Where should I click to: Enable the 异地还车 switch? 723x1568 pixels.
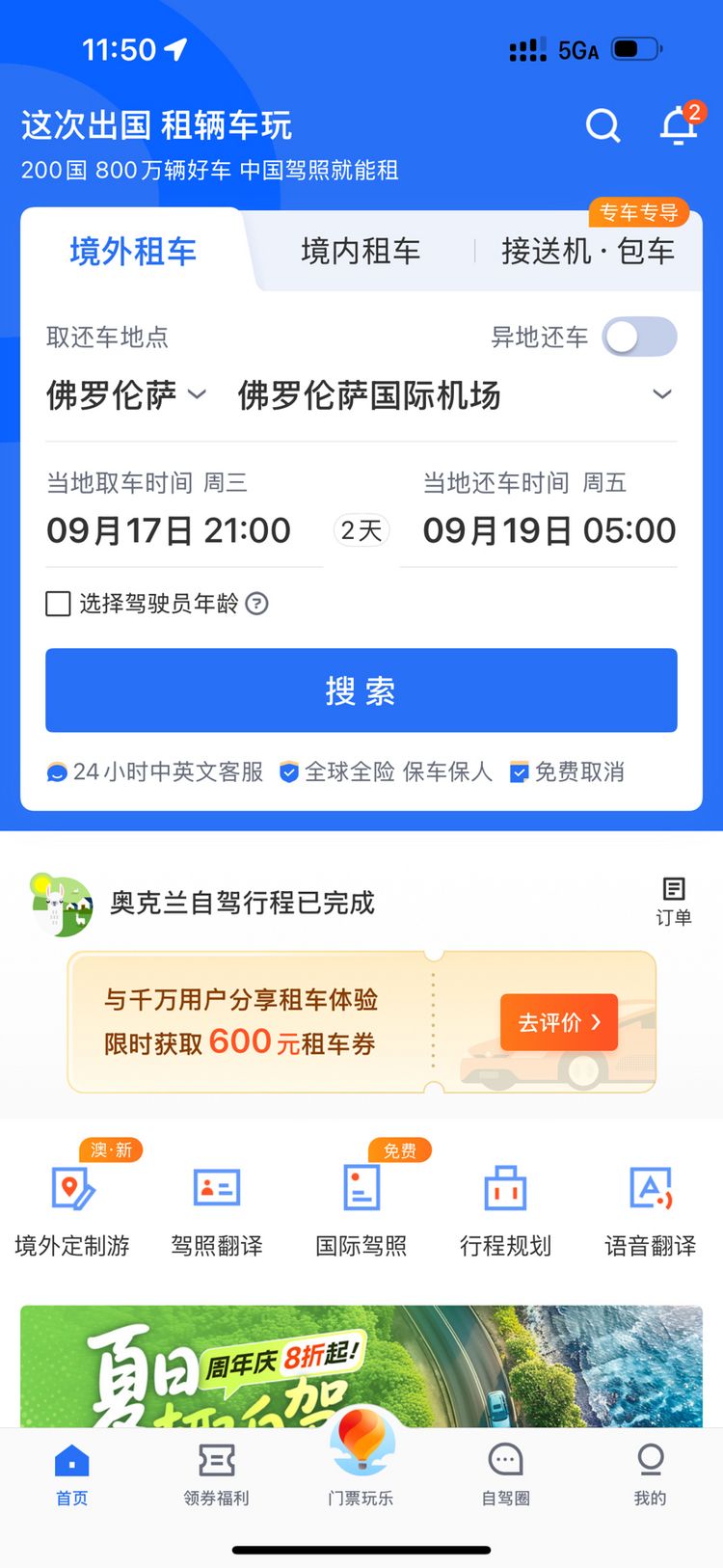639,338
